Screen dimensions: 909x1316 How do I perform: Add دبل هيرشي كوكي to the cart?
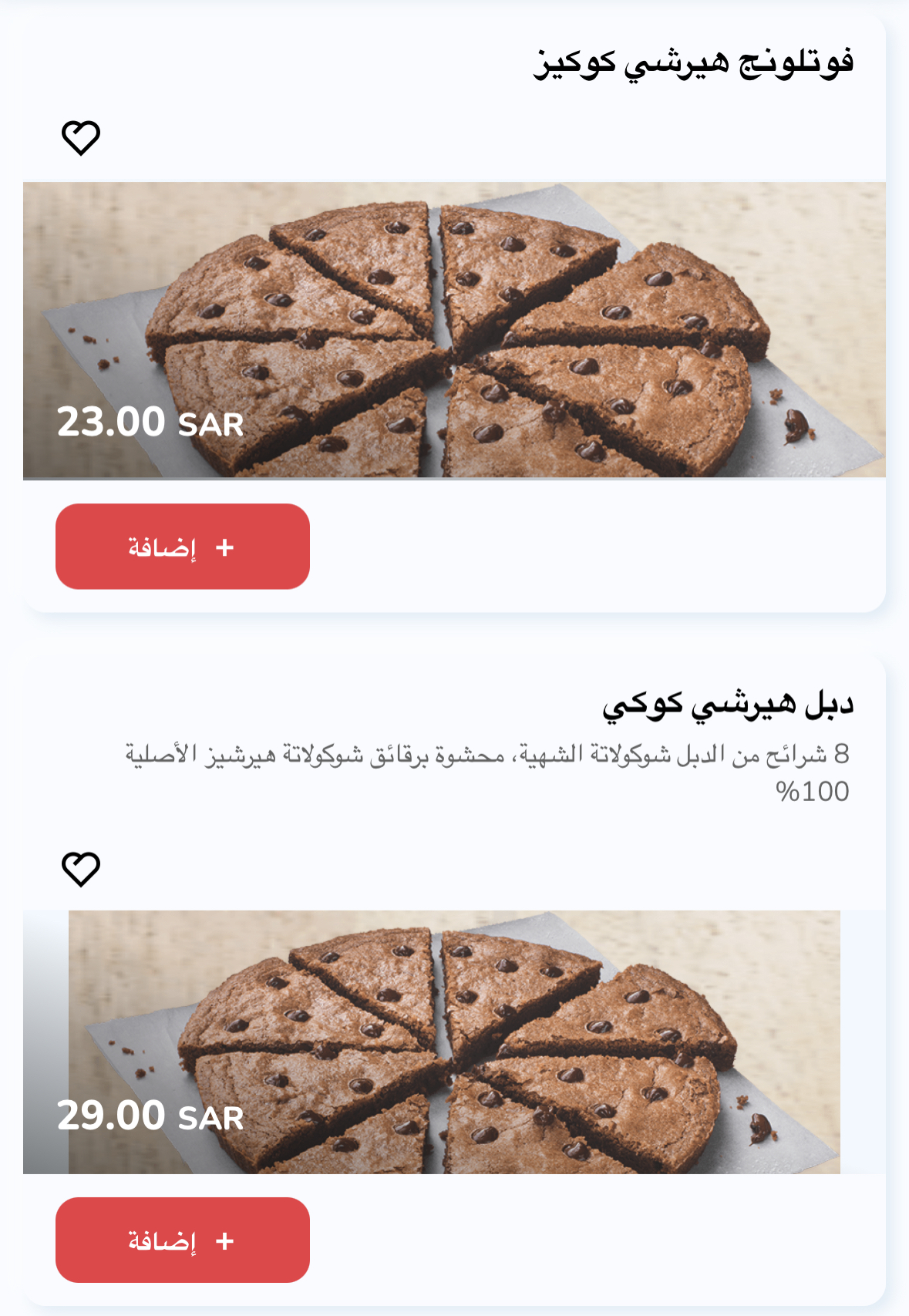(x=183, y=1240)
